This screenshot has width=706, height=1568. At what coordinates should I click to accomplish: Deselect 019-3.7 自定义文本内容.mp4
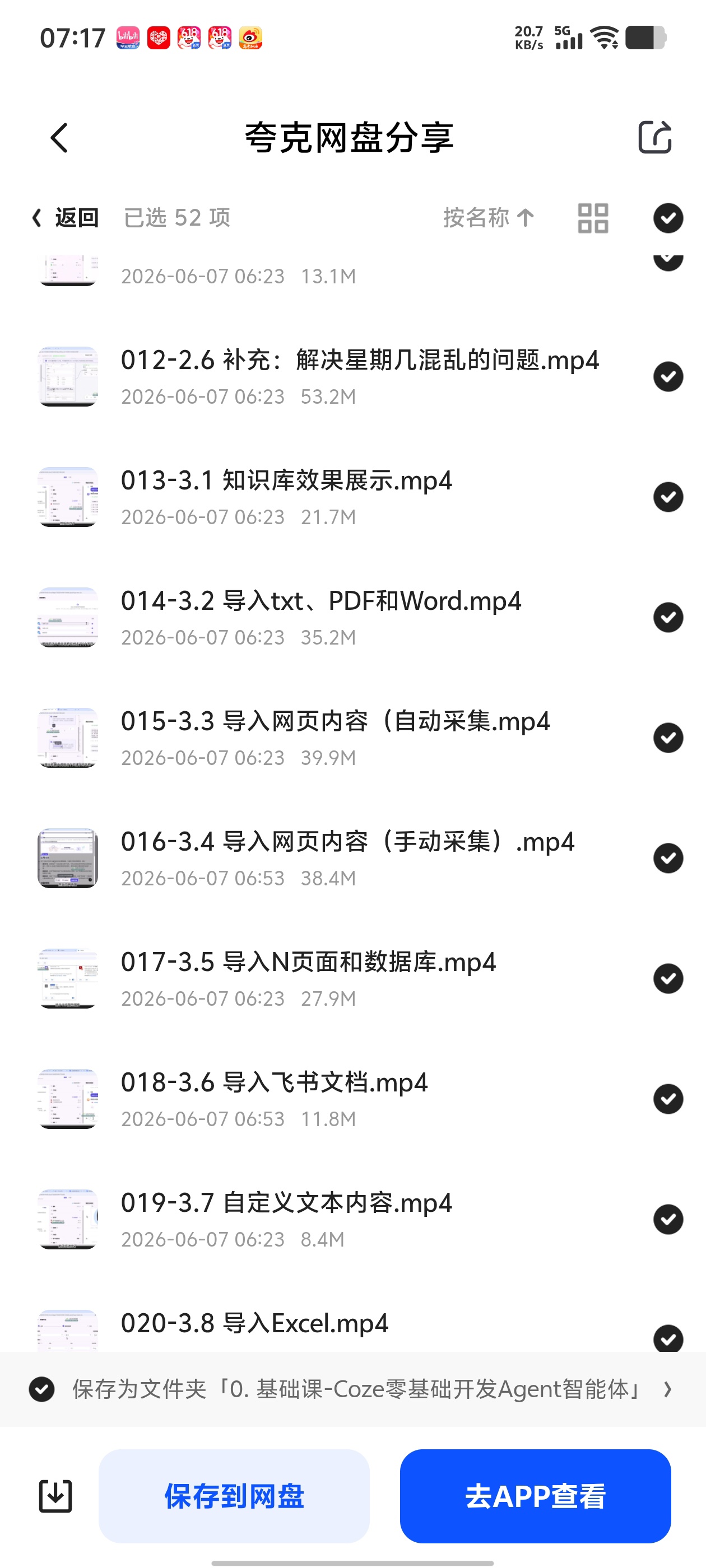[668, 1219]
